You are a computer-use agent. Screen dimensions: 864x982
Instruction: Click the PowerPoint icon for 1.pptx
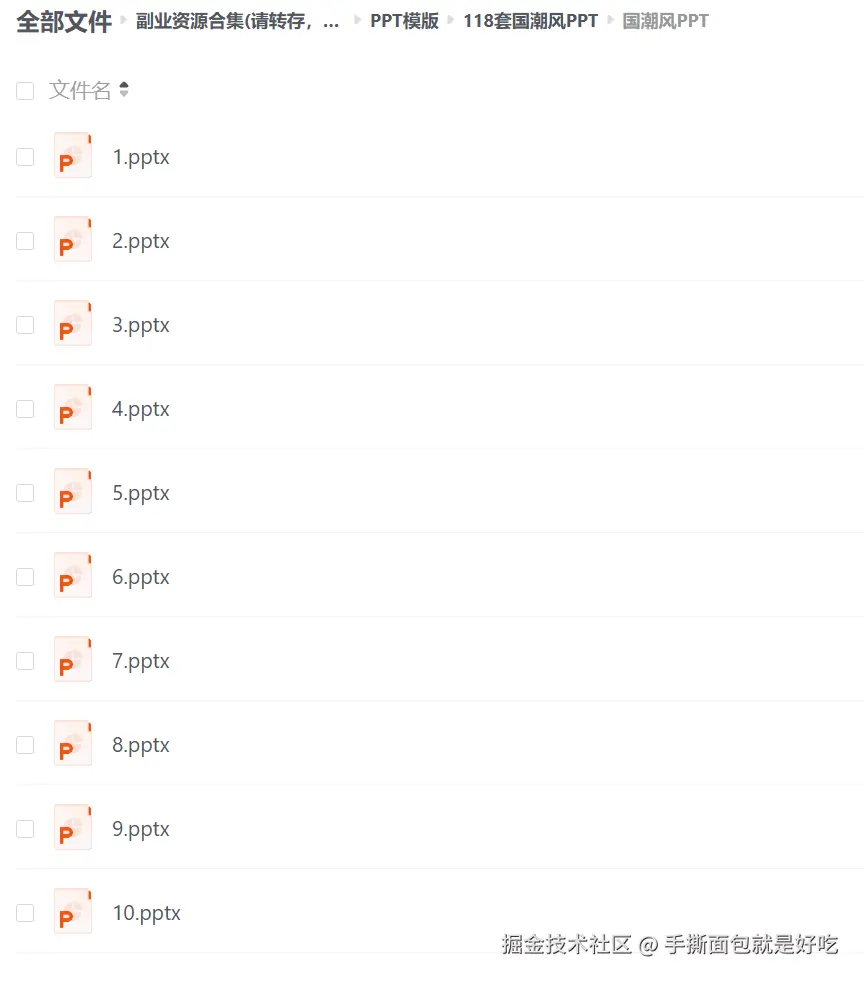(72, 156)
